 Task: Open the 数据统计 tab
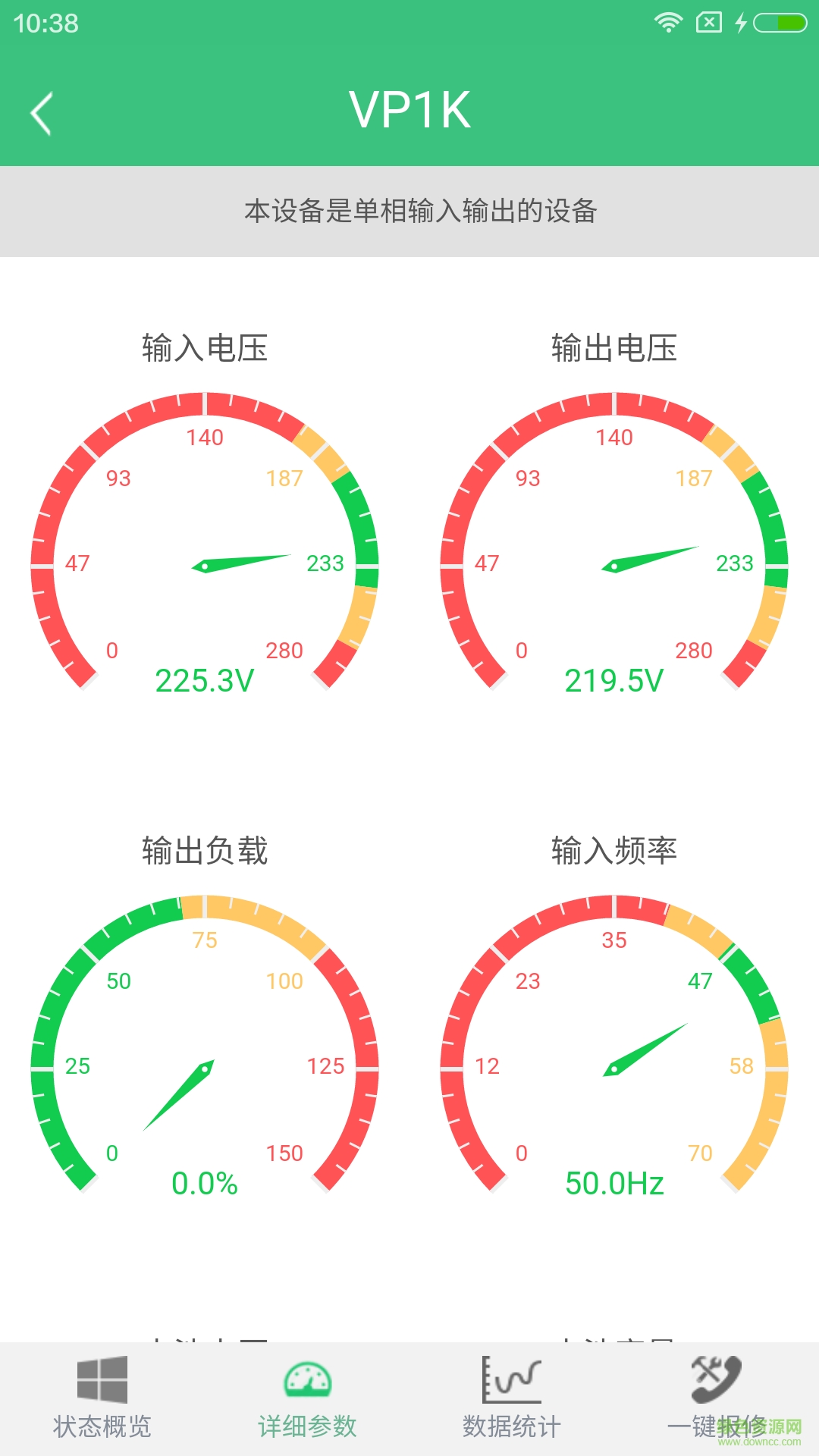tap(512, 1398)
